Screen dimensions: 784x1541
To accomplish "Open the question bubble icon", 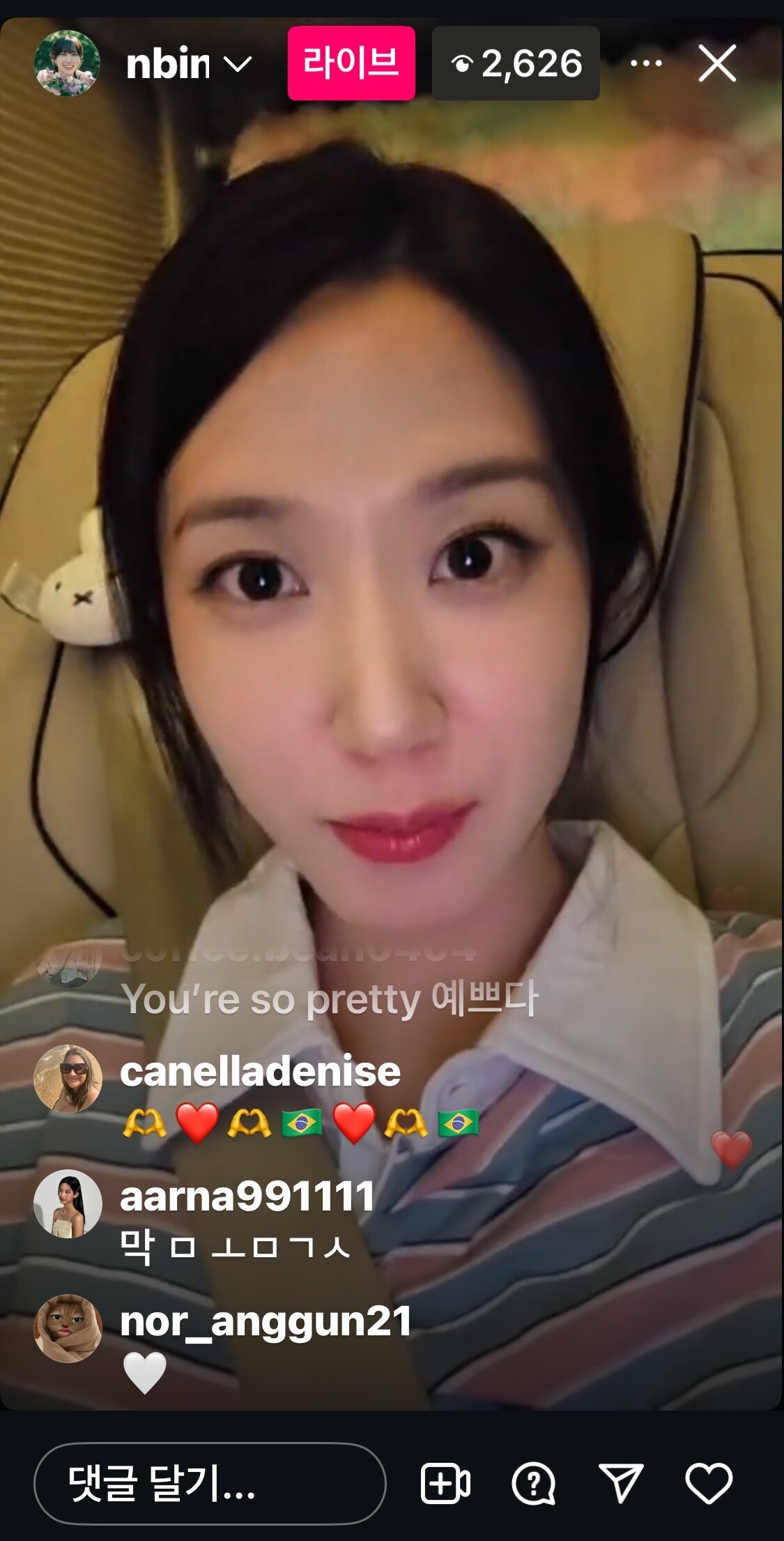I will click(x=533, y=1483).
